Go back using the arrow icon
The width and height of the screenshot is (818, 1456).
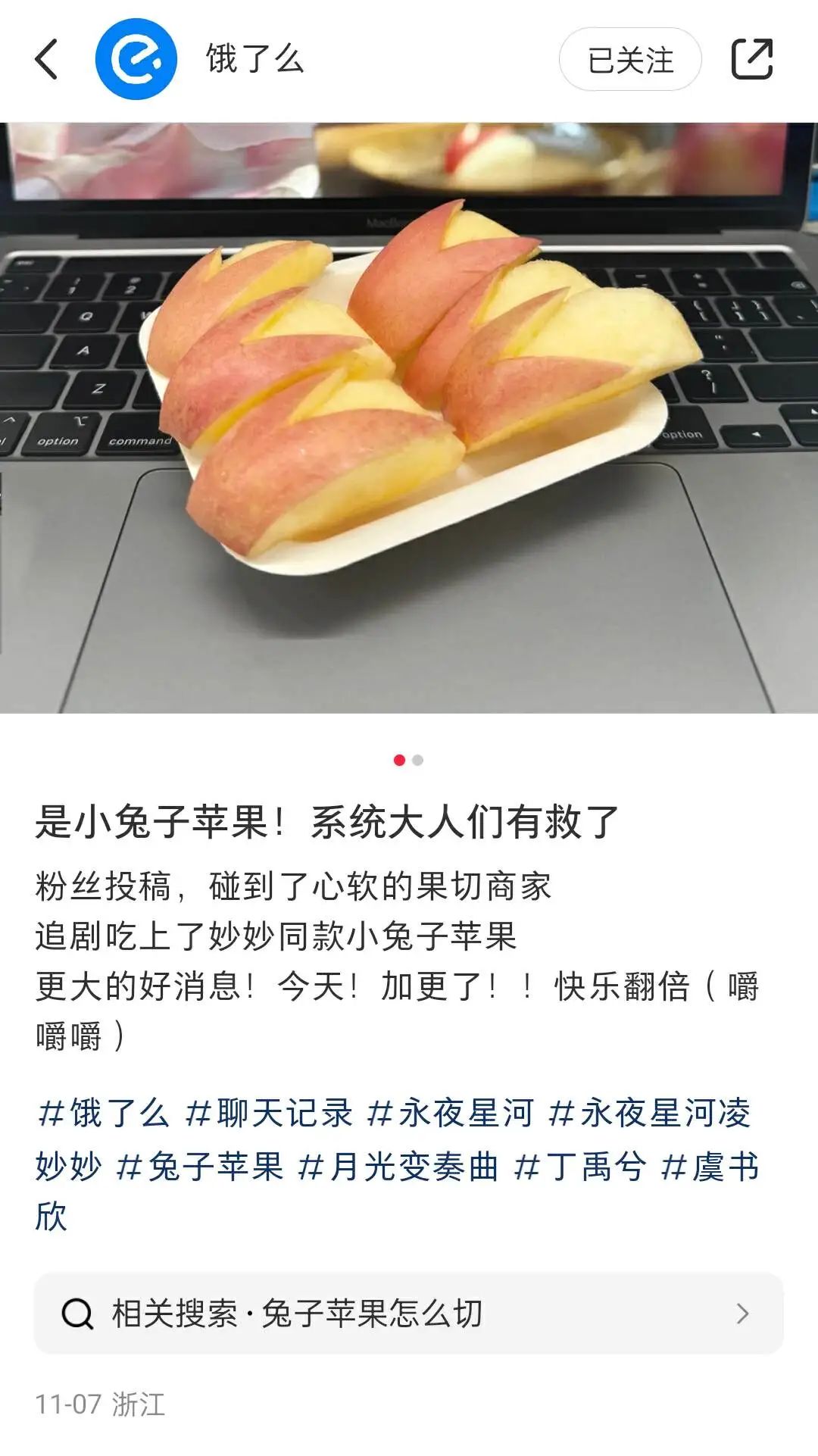47,59
